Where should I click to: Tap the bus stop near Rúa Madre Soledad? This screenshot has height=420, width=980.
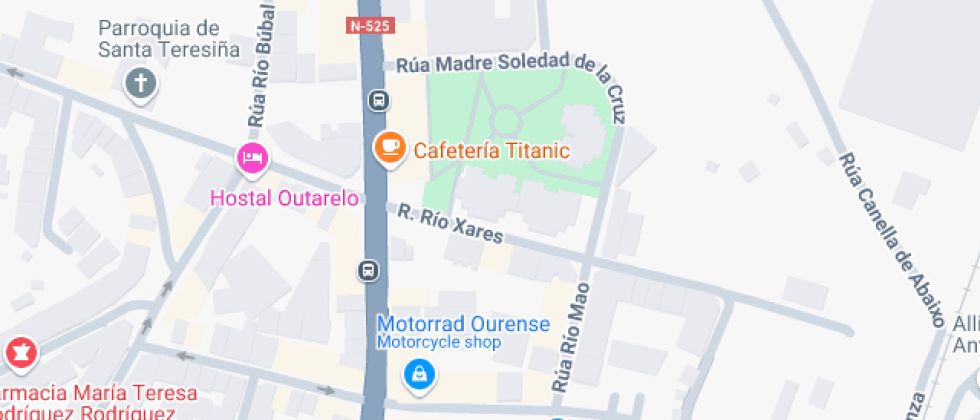click(378, 99)
